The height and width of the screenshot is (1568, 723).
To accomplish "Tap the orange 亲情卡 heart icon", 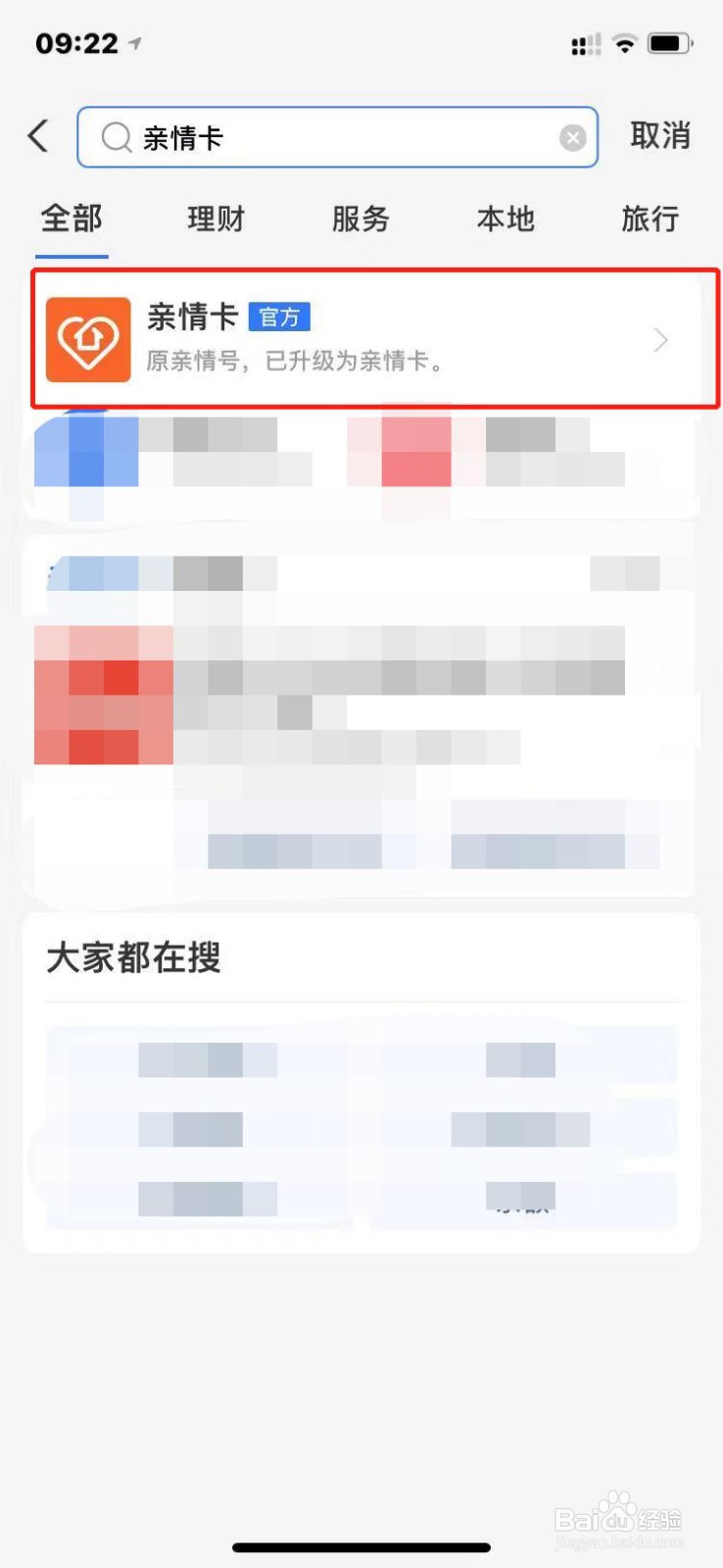I will (87, 339).
